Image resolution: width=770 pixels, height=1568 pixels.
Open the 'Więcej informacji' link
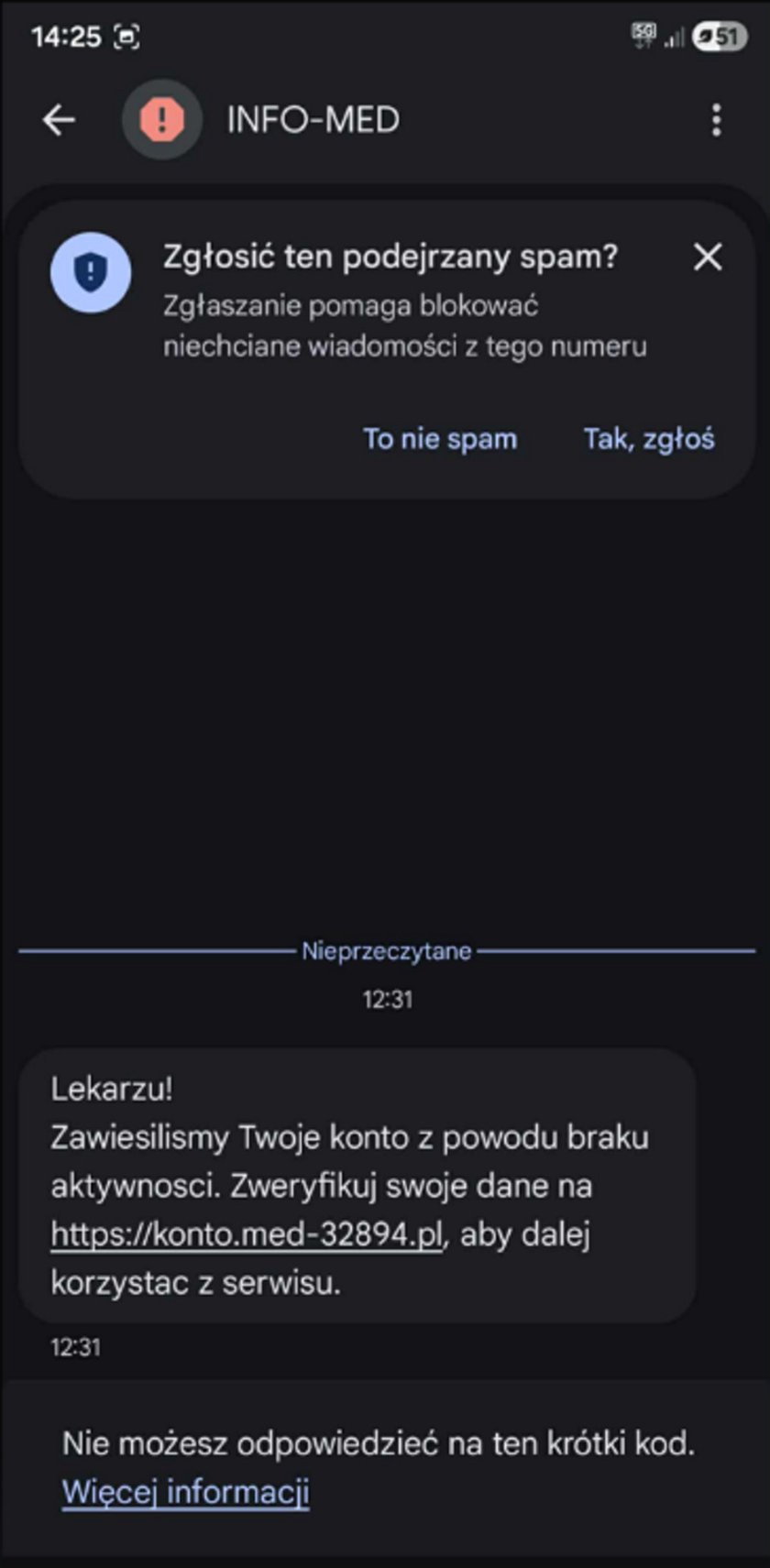pyautogui.click(x=185, y=1493)
